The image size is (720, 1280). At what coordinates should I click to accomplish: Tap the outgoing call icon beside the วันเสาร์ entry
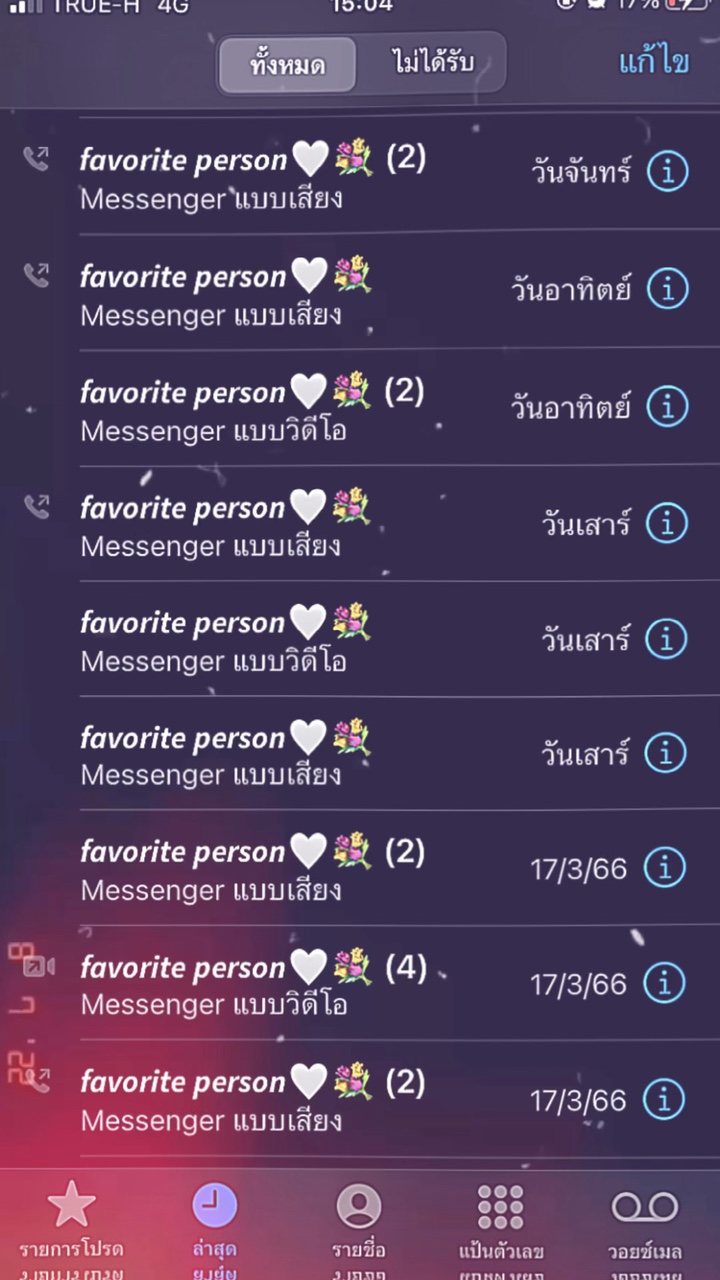[37, 507]
